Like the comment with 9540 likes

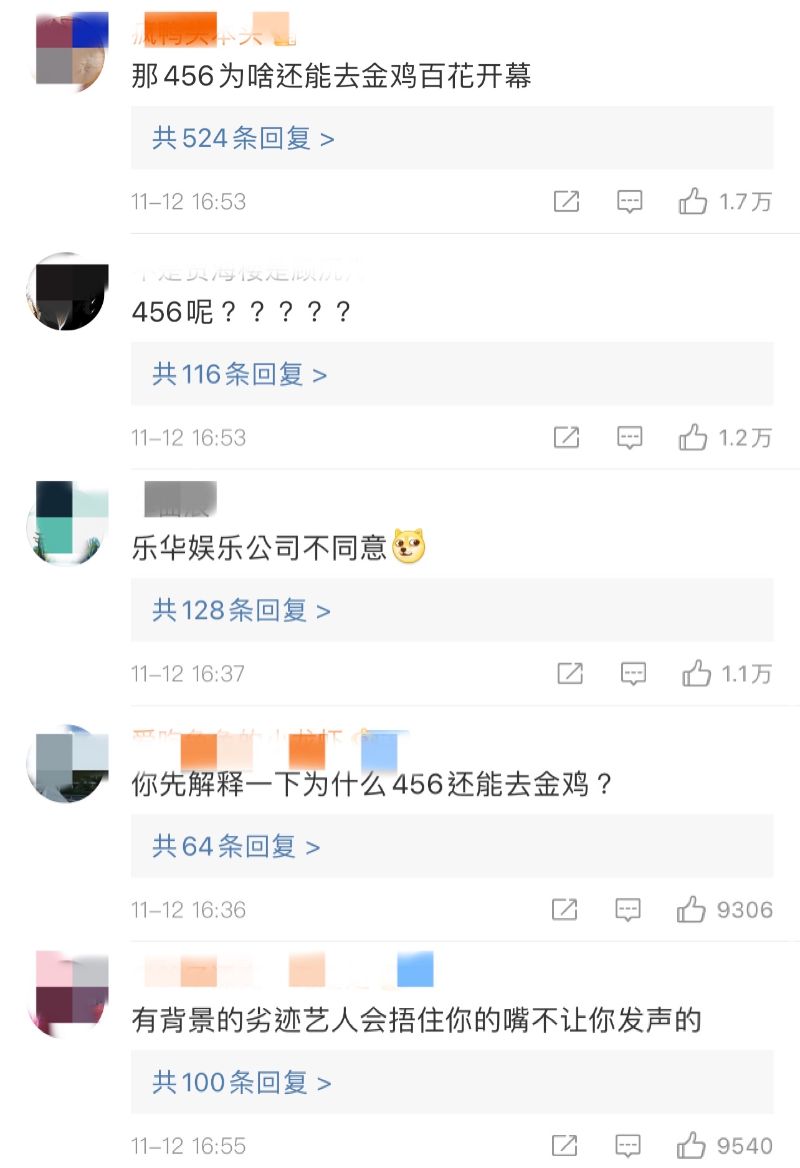pyautogui.click(x=691, y=1145)
